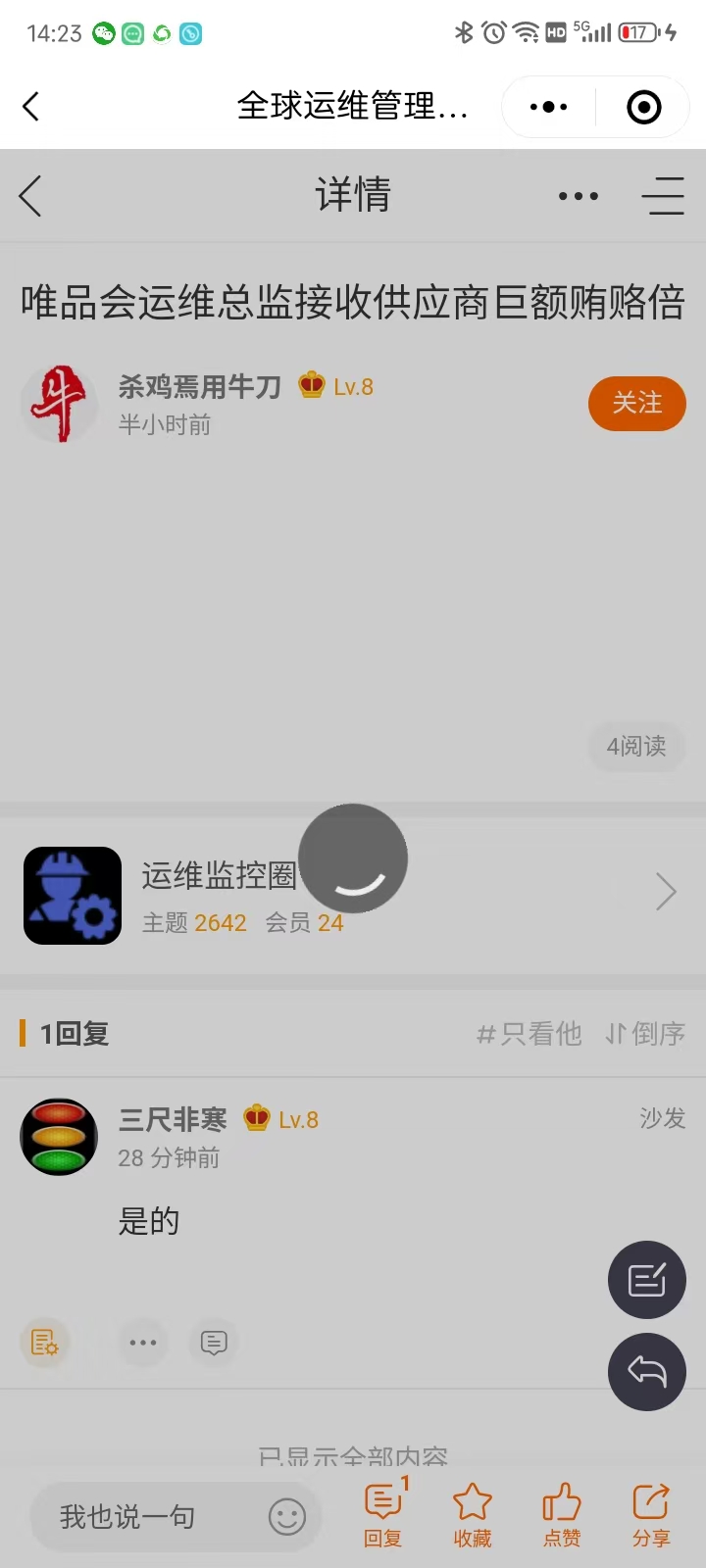Screen dimensions: 706x1568
Task: Follow author 杀鸡焉用牛刀 with 关注
Action: point(636,403)
